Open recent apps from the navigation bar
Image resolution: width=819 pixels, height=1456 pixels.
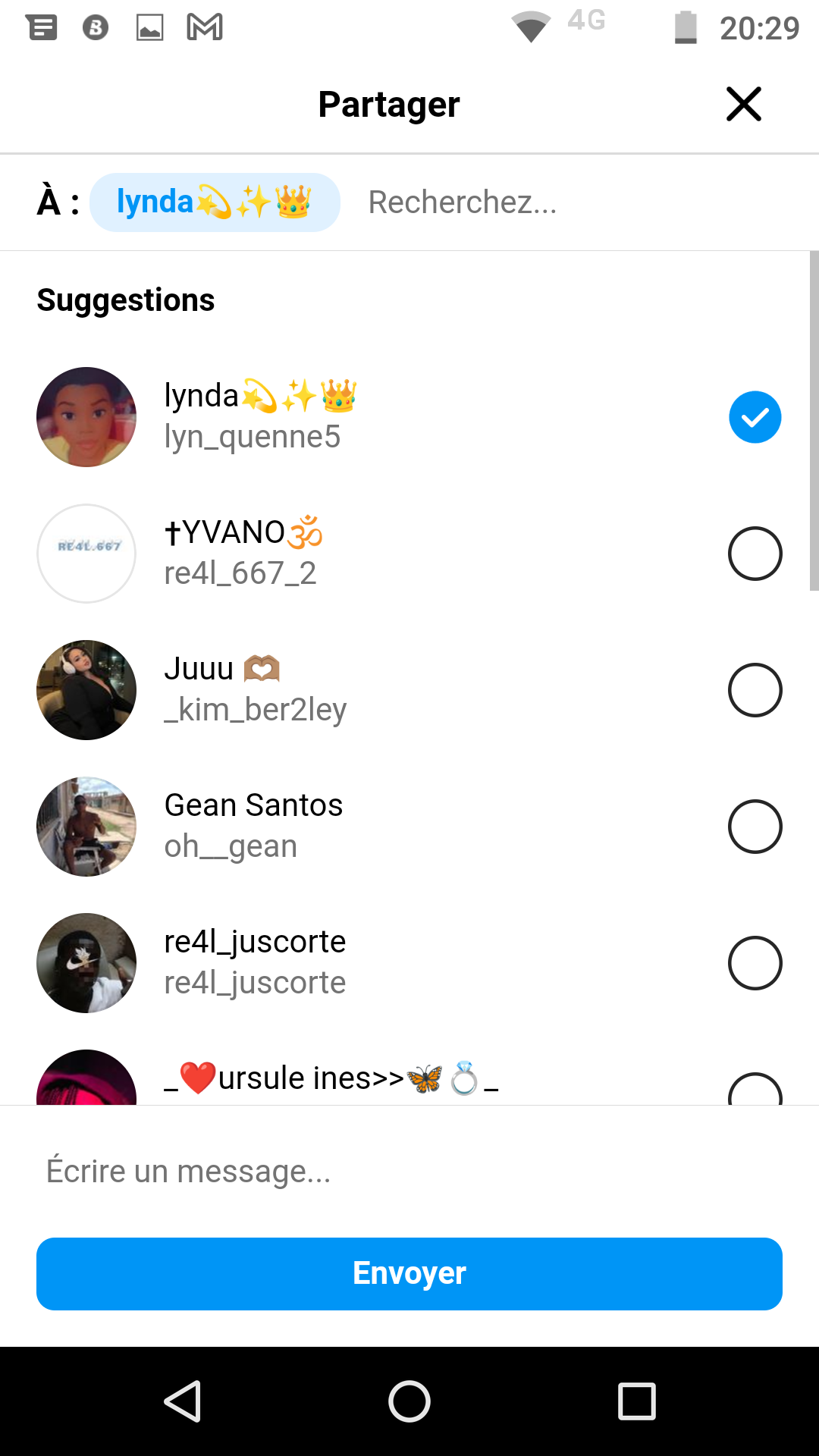point(636,1401)
